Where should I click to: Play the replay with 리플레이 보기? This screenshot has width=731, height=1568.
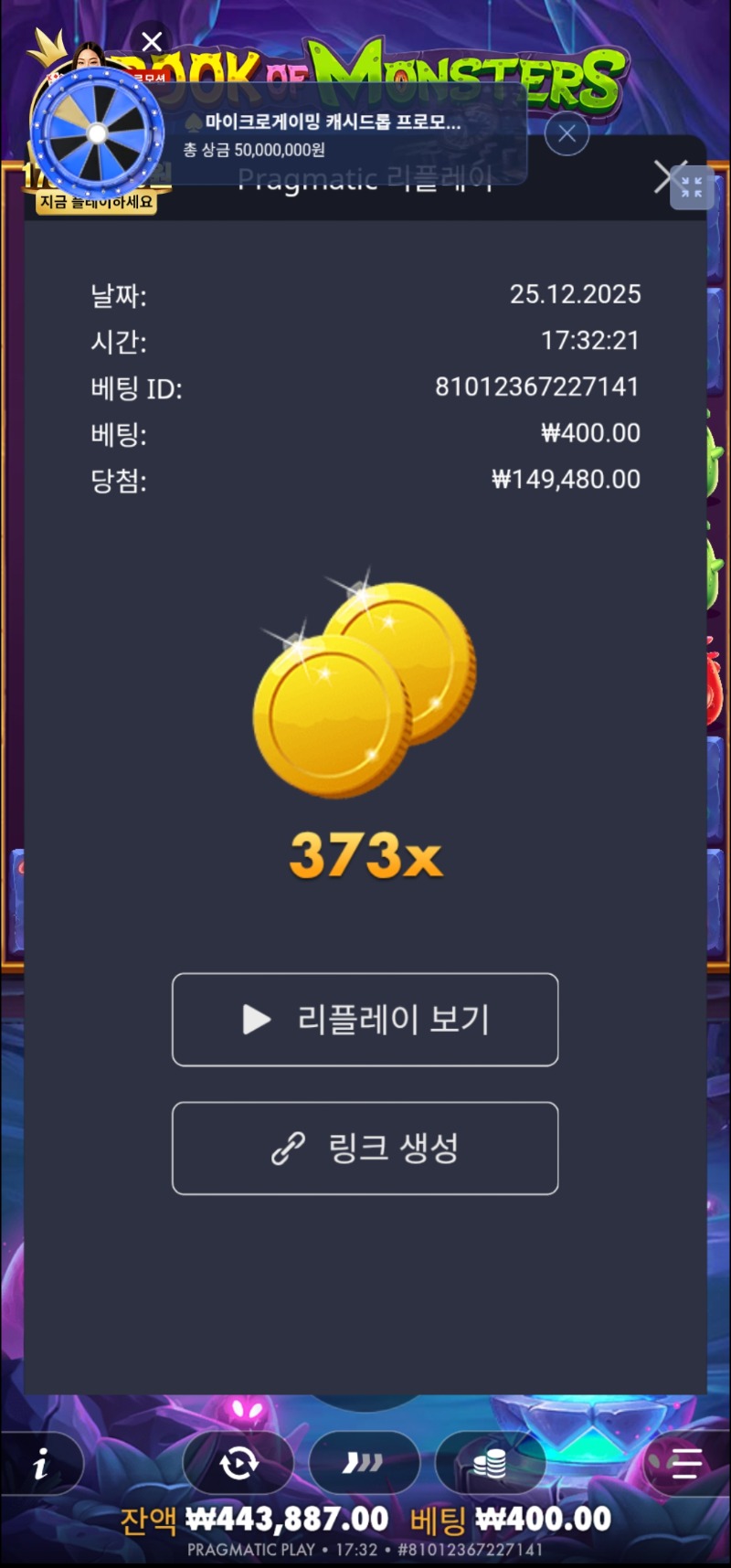[365, 1019]
